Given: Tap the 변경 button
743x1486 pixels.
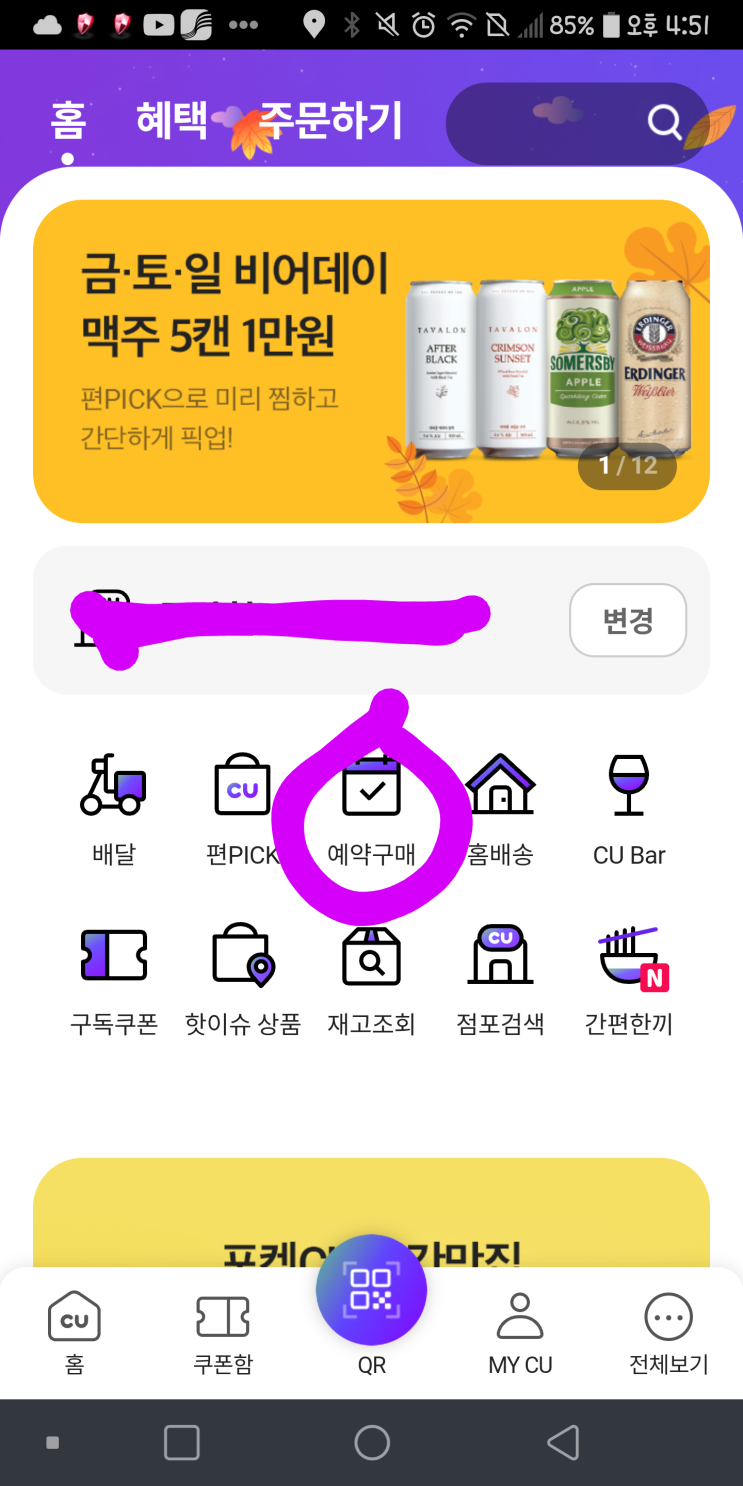Looking at the screenshot, I should tap(627, 620).
